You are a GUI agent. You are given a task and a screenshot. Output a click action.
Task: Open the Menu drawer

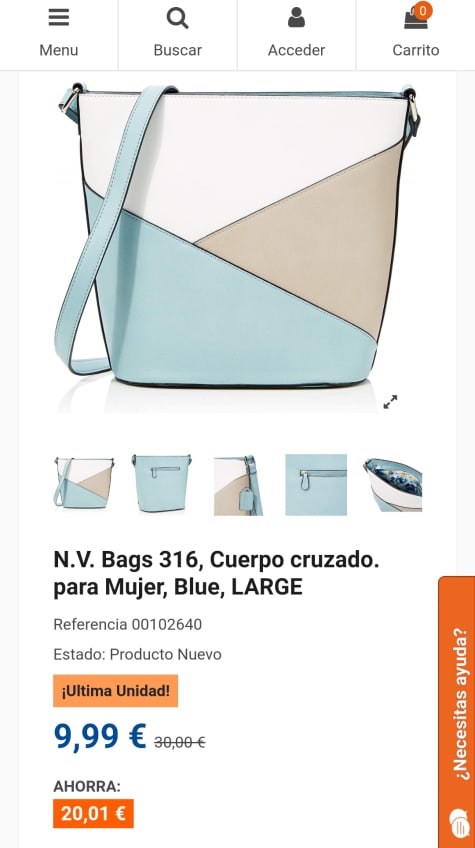click(x=58, y=35)
